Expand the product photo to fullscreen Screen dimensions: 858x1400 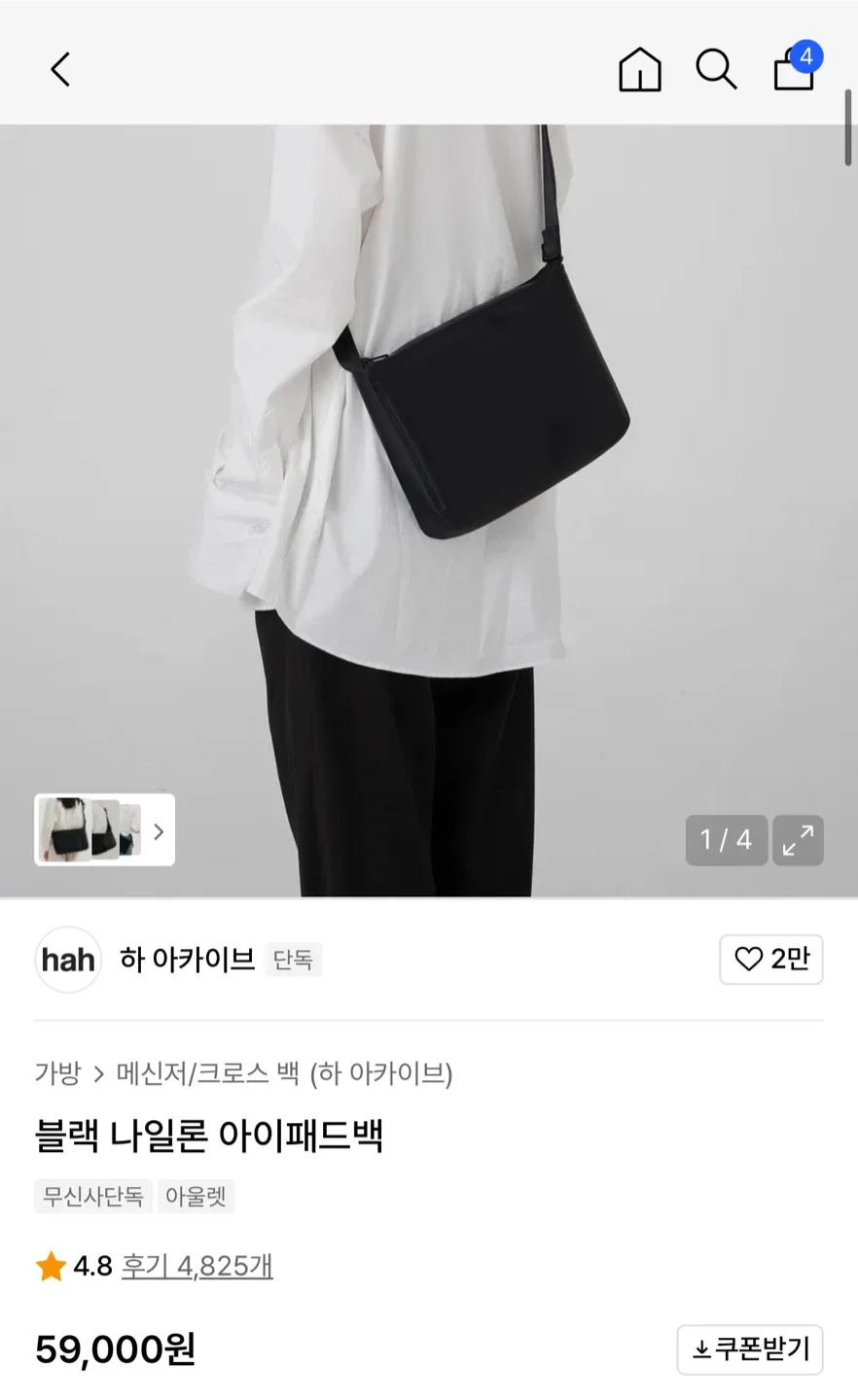(x=798, y=840)
